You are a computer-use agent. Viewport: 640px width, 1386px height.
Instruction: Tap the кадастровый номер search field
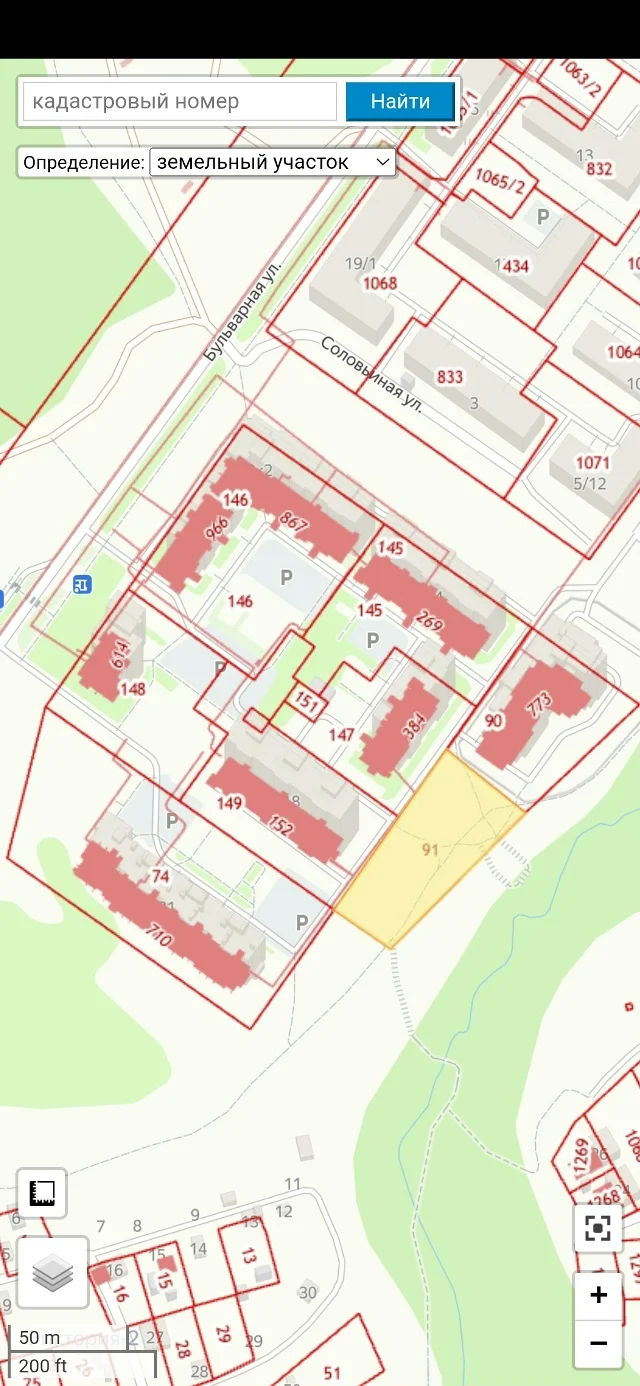tap(180, 101)
